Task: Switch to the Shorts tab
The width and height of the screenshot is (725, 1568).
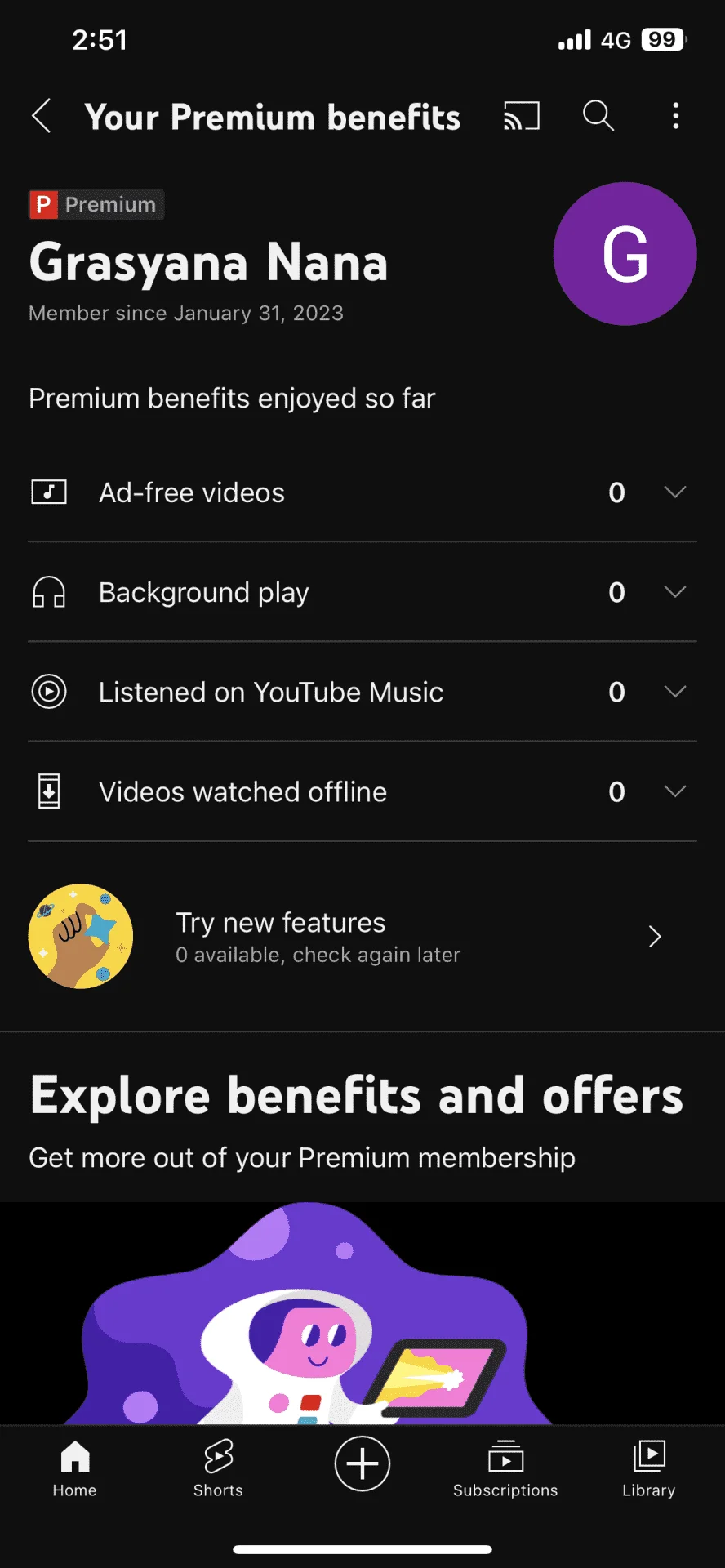Action: [218, 1468]
